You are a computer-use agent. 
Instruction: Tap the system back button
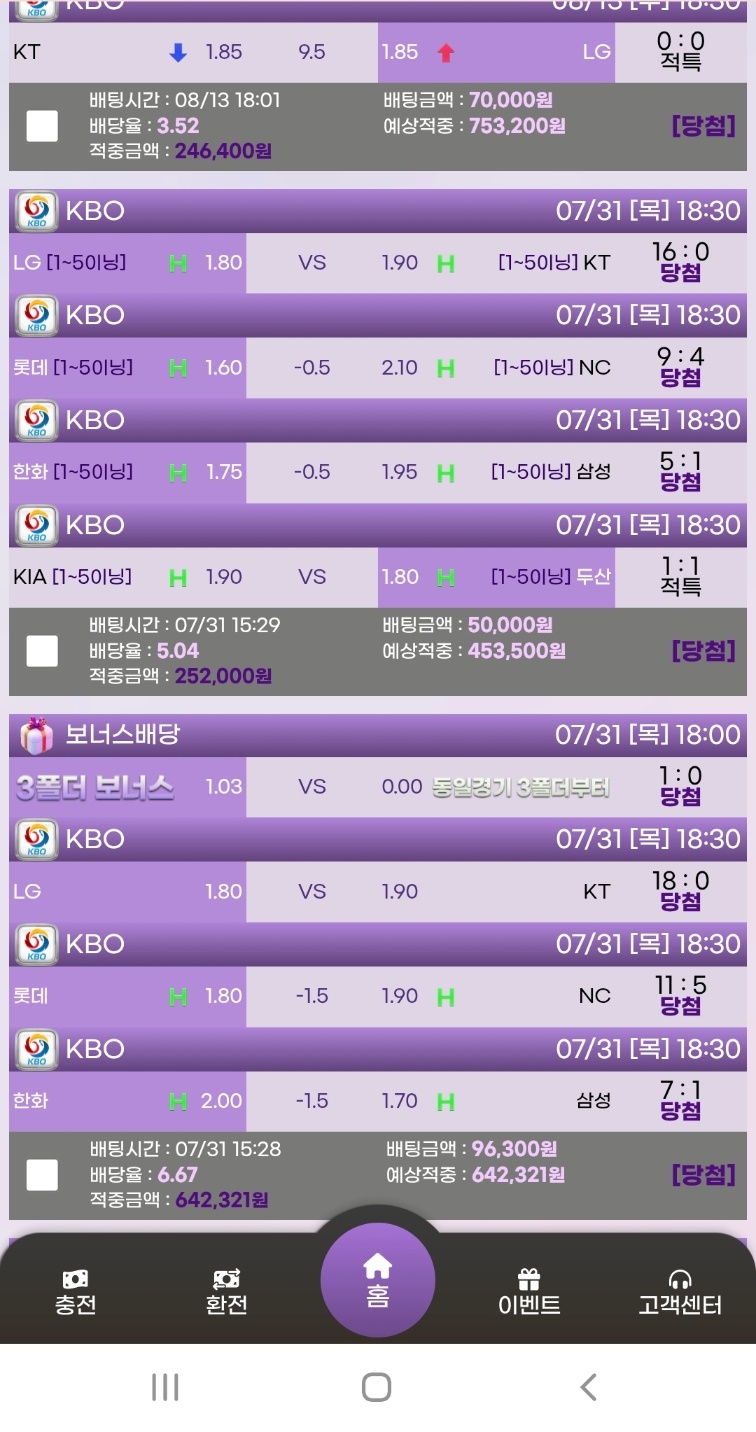tap(588, 1387)
